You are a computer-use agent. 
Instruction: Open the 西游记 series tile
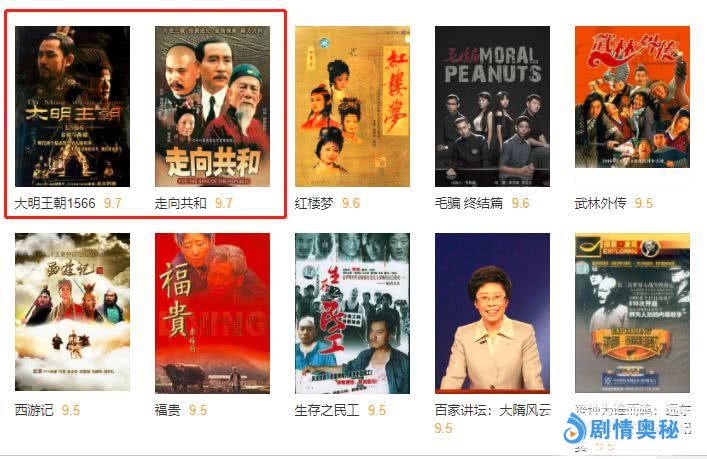pos(72,313)
